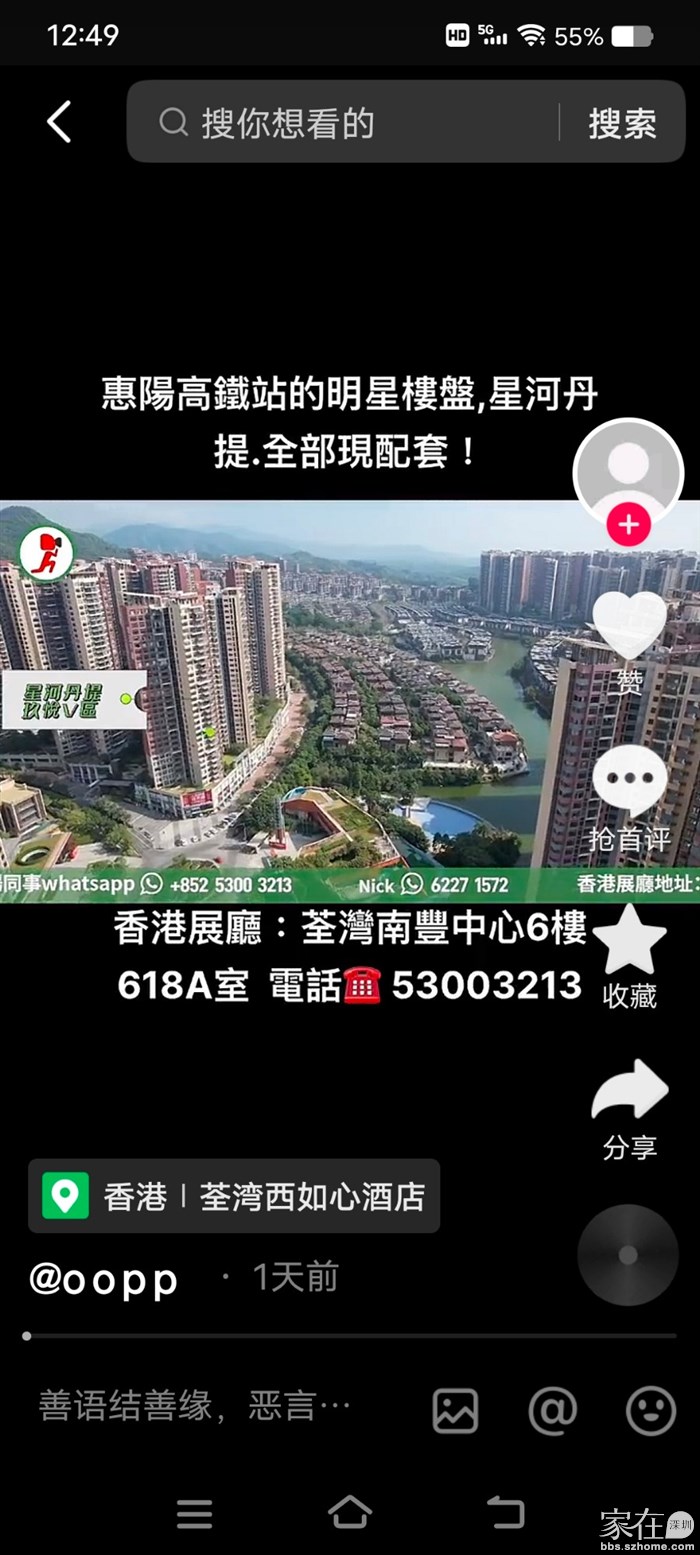700x1555 pixels.
Task: Open the emoji picker for the comment
Action: pos(650,1410)
